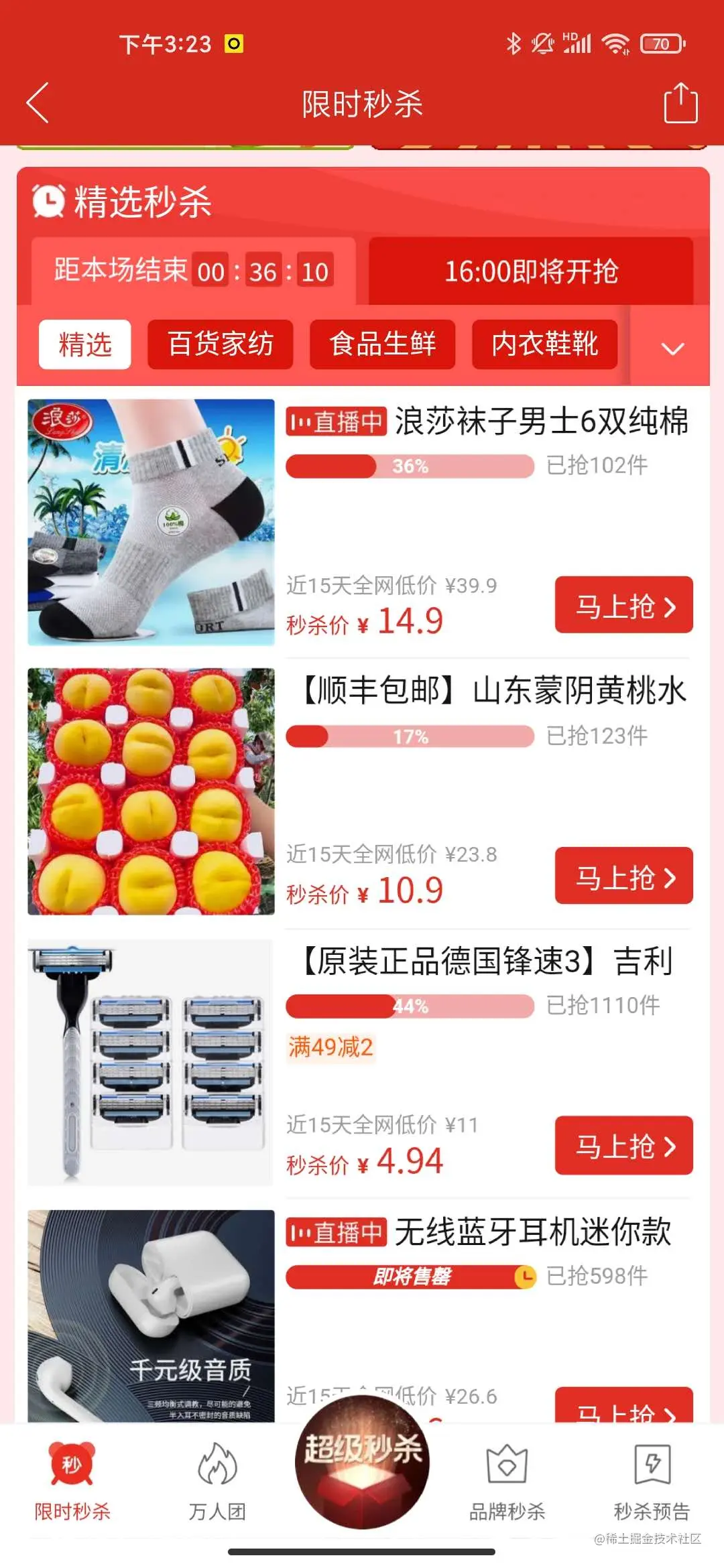
Task: Open the 无线蓝牙耳机 product image
Action: [151, 1315]
